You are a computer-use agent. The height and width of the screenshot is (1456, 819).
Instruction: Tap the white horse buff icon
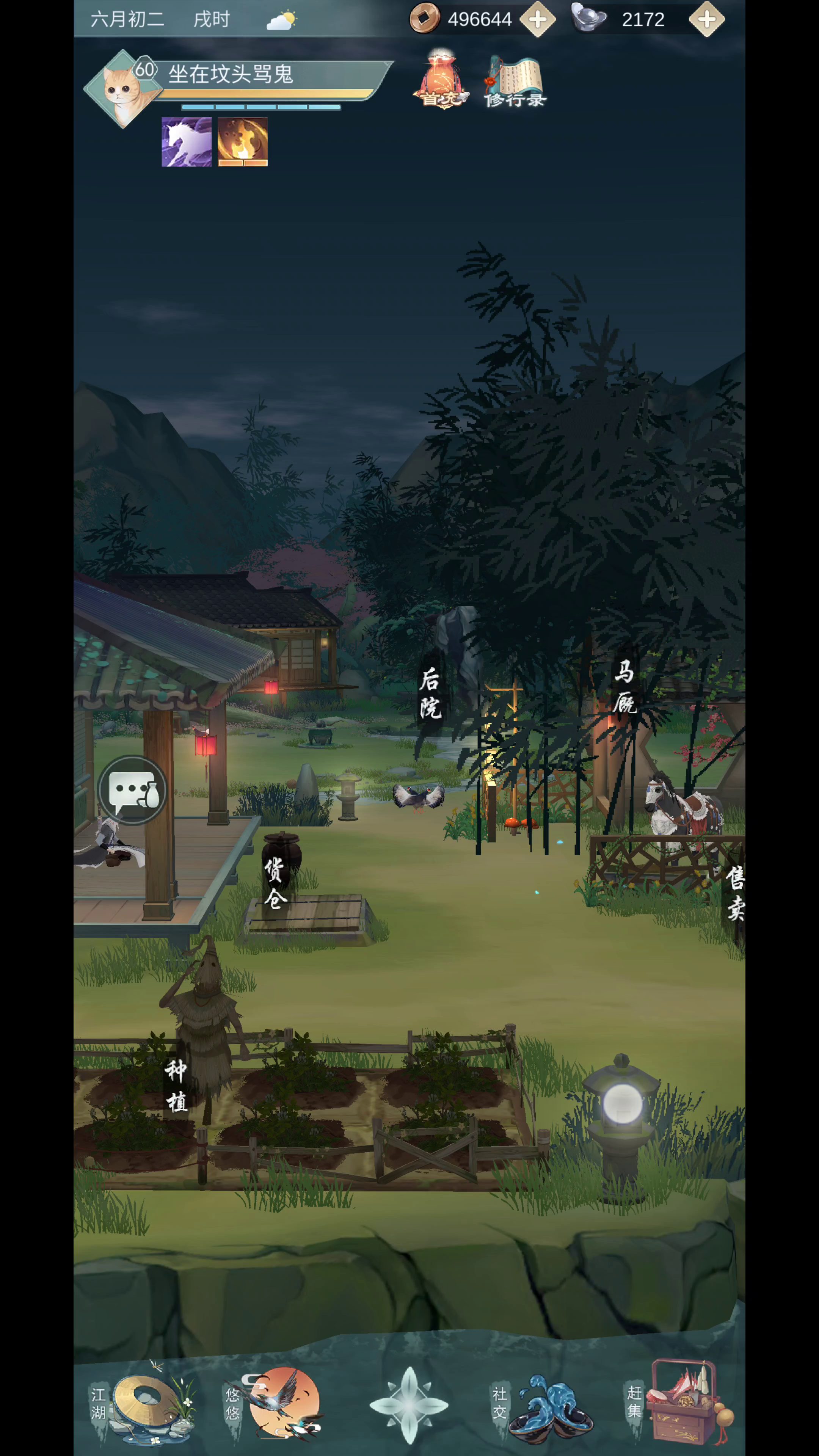tap(187, 142)
